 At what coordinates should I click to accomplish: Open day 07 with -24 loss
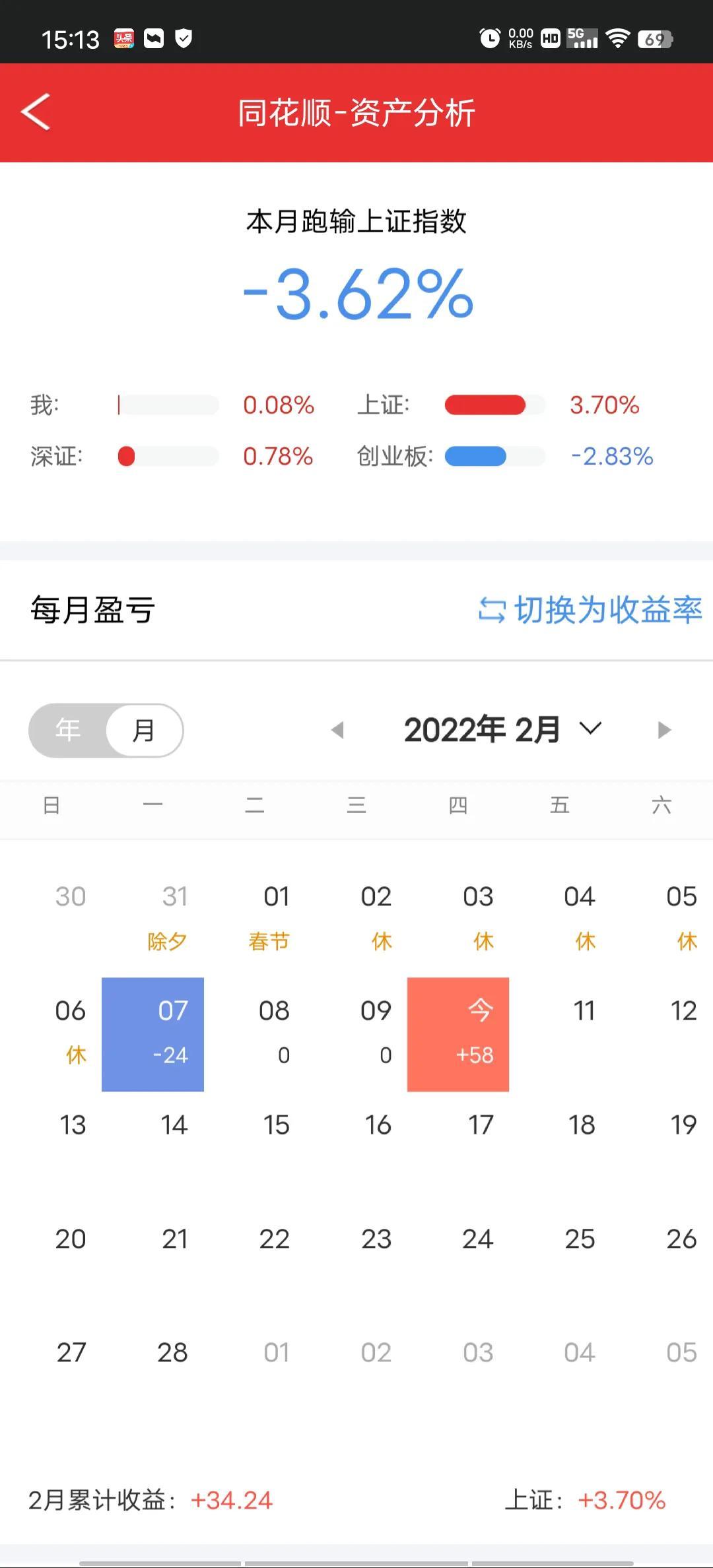(153, 1034)
